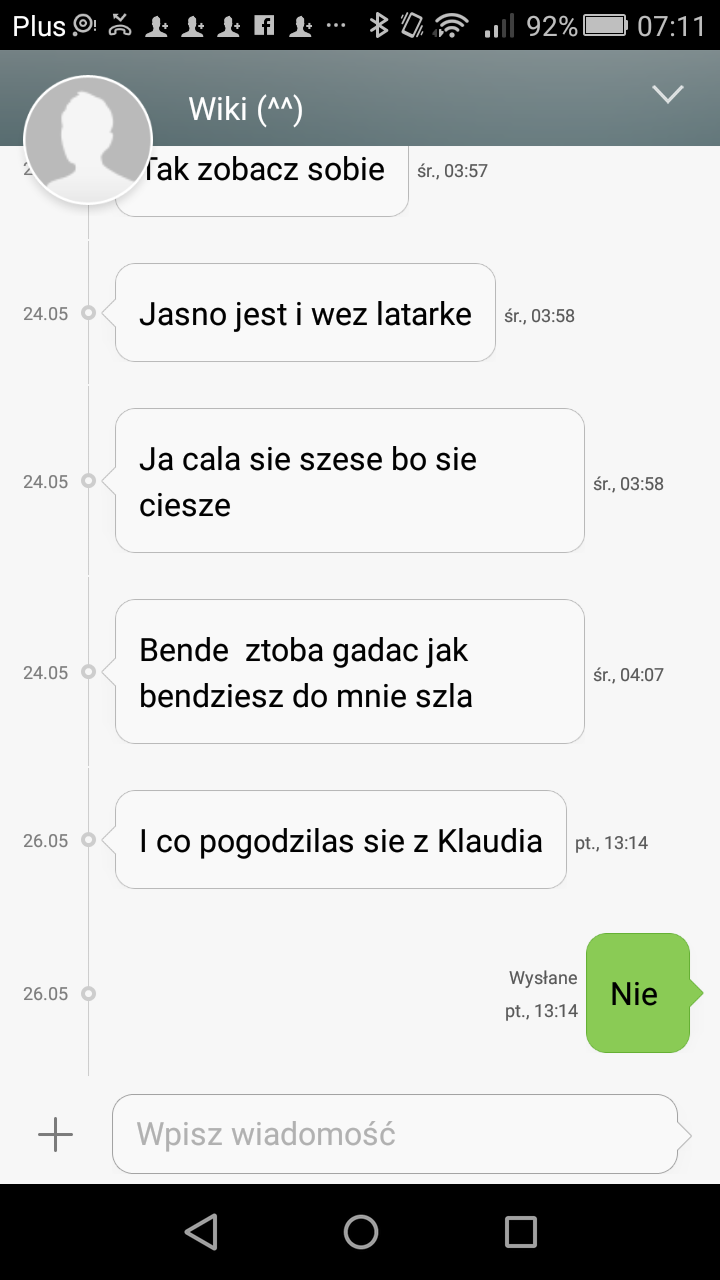The image size is (720, 1280).
Task: Focus the 'Wpisz wiadomość' message field
Action: click(395, 1134)
